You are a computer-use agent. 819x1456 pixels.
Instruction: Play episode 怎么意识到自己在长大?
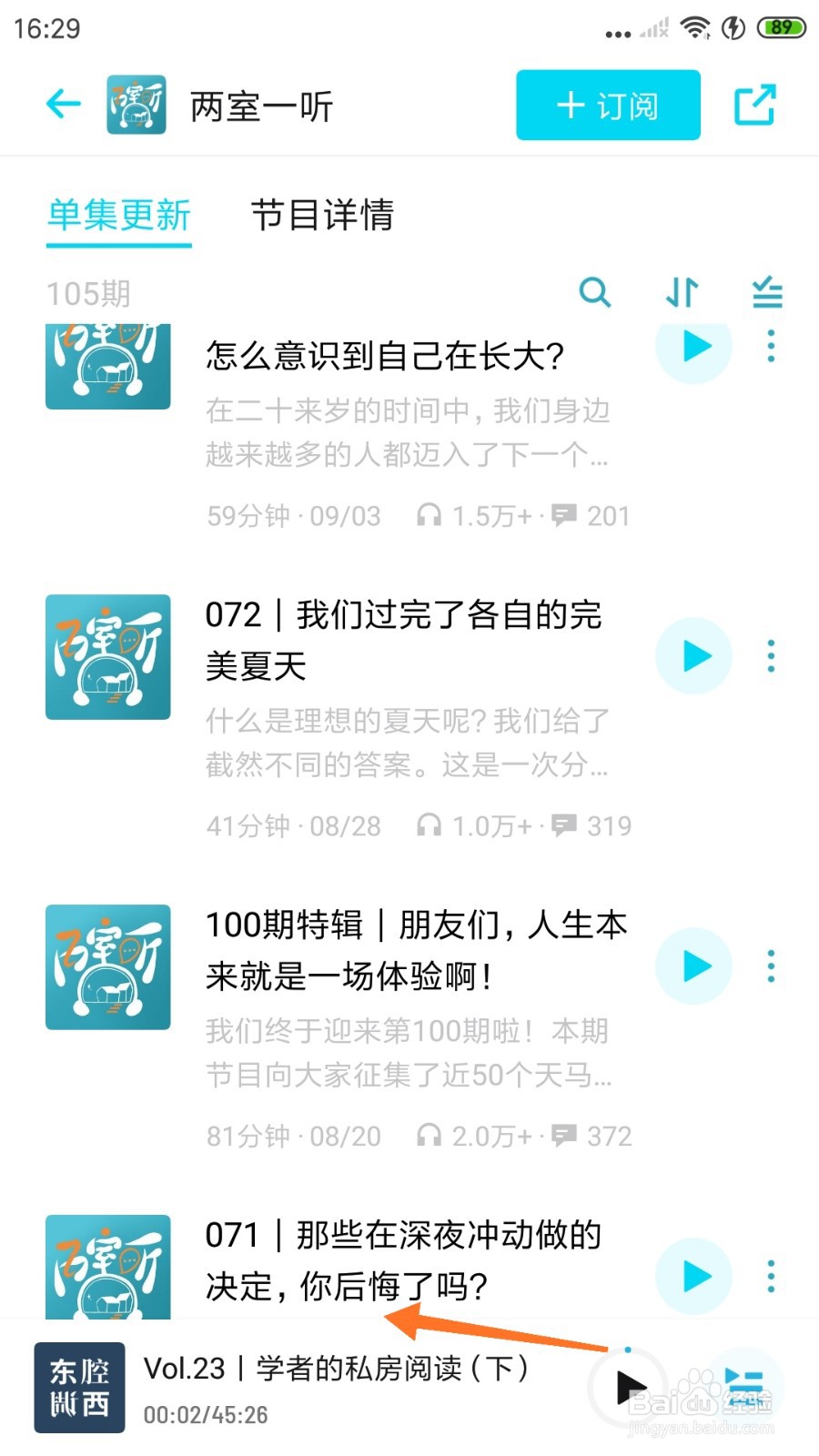point(694,347)
